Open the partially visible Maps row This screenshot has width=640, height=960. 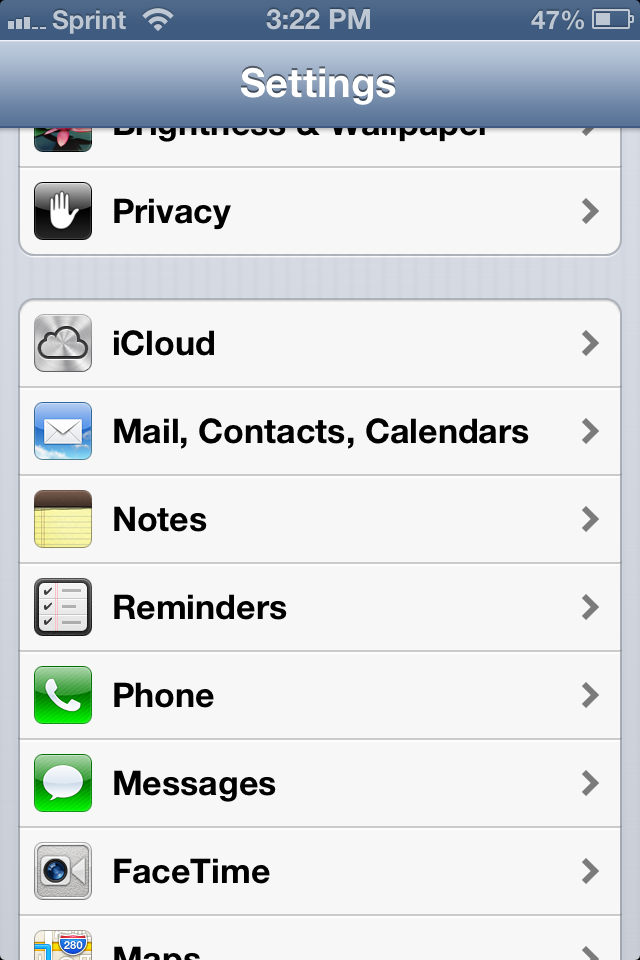point(320,938)
